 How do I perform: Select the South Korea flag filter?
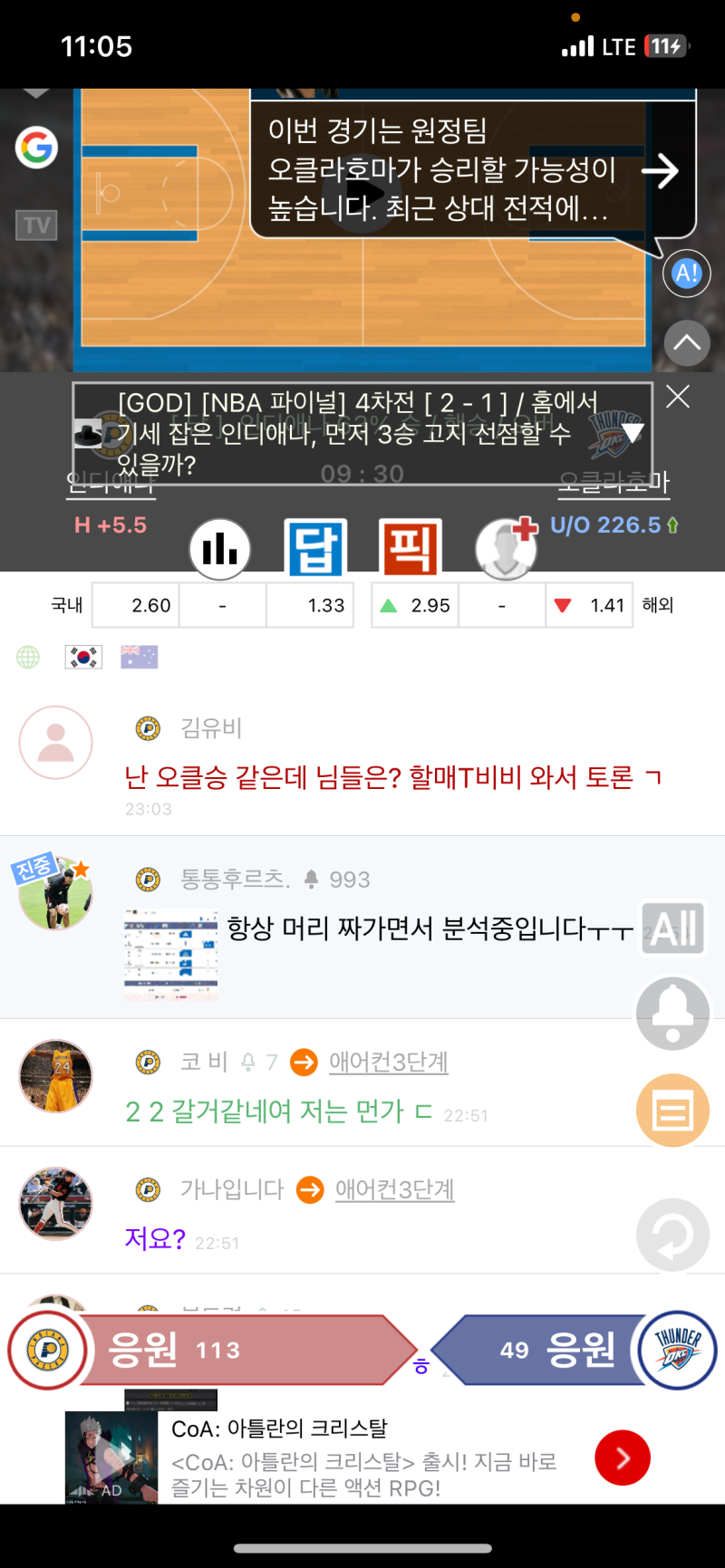point(83,657)
